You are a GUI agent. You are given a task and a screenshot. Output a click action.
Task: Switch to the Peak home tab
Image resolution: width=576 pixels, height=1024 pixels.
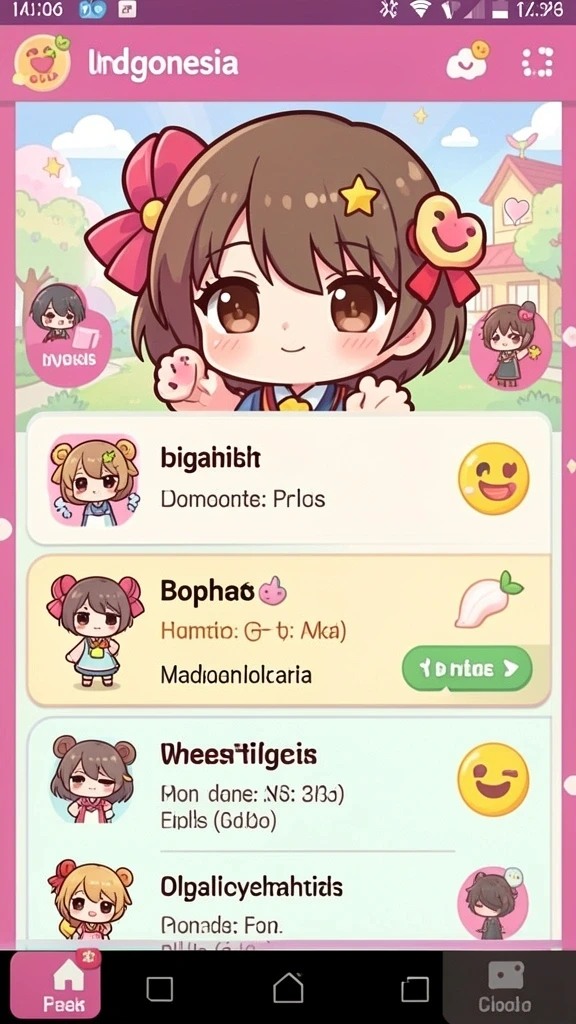click(x=56, y=985)
